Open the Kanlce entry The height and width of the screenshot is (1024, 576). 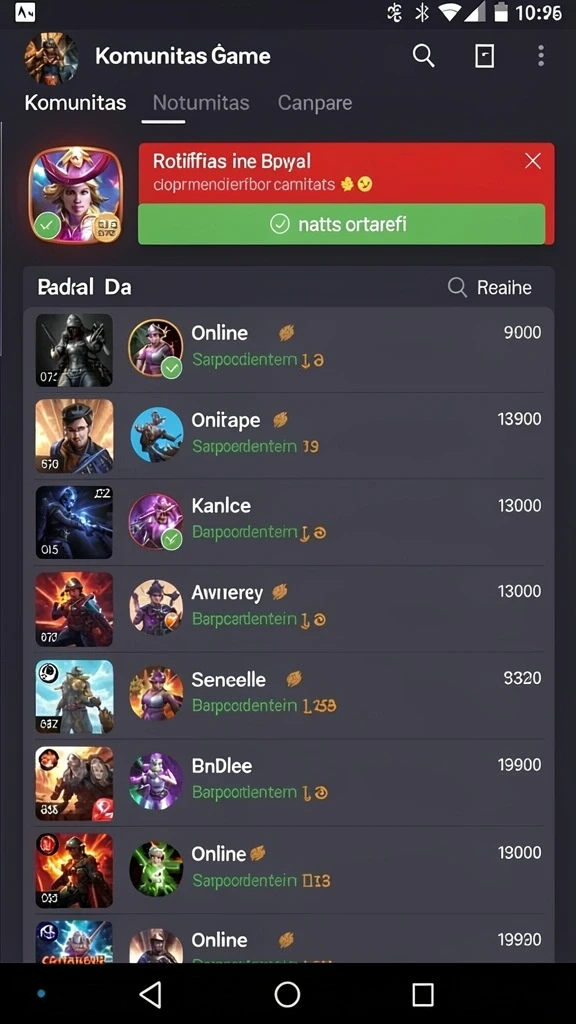click(x=288, y=522)
